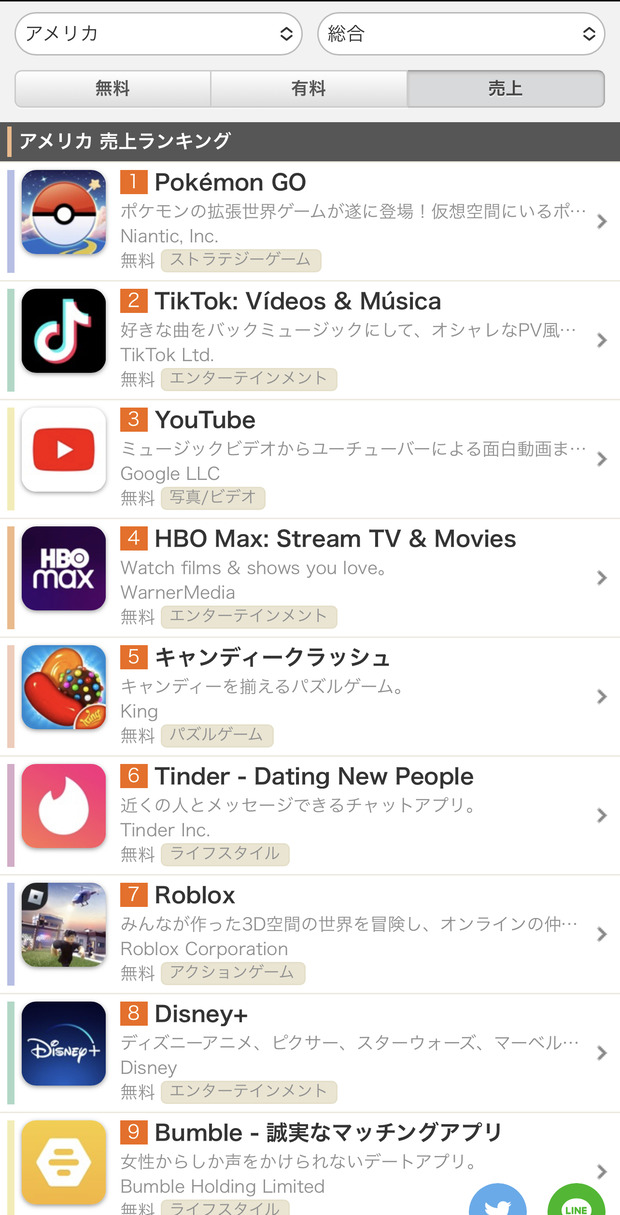This screenshot has width=620, height=1215.
Task: Open the Bumble 誠実なマッチングアプリ entry
Action: click(310, 1164)
